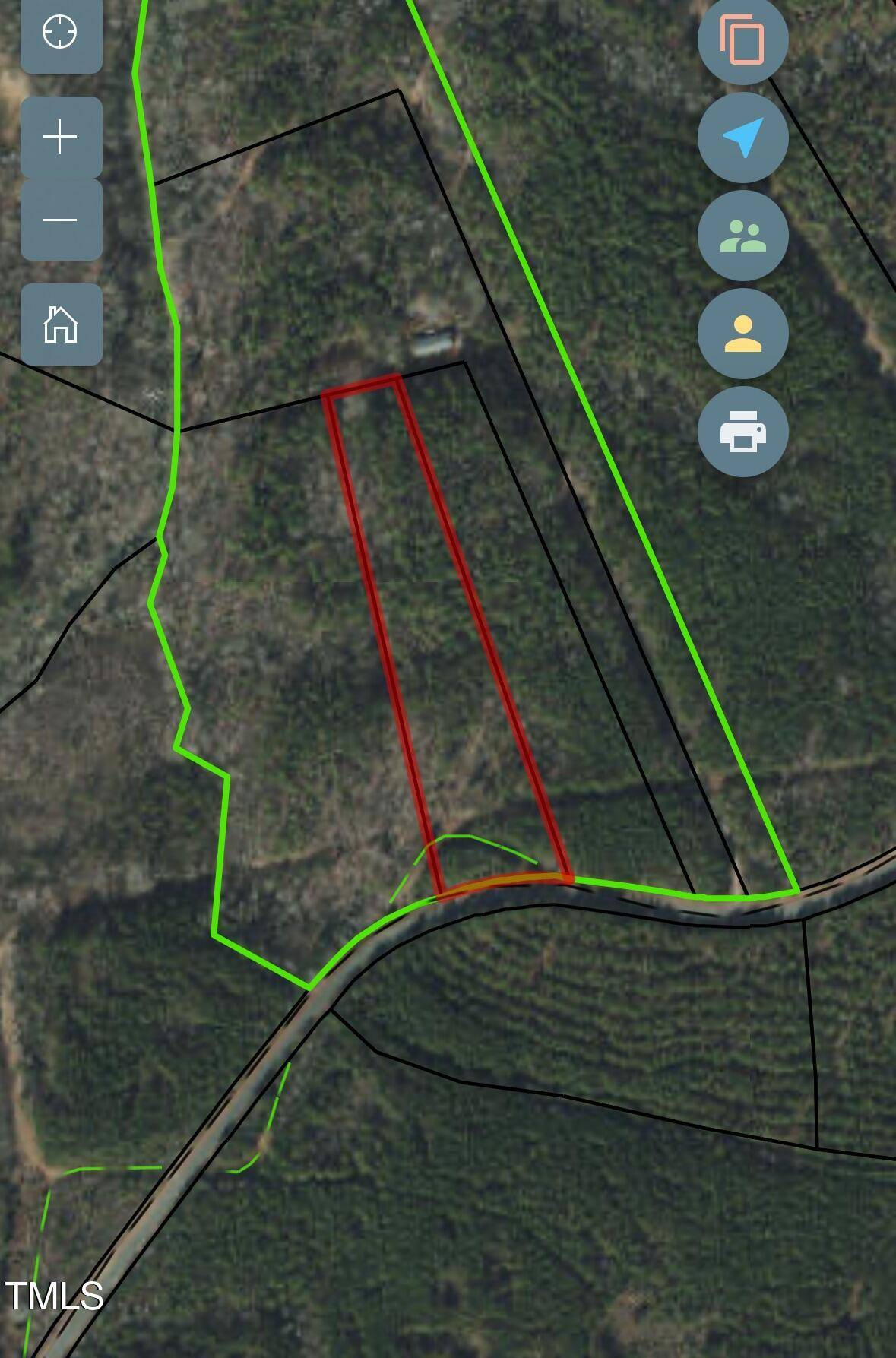Print the current map
The image size is (896, 1358).
742,432
